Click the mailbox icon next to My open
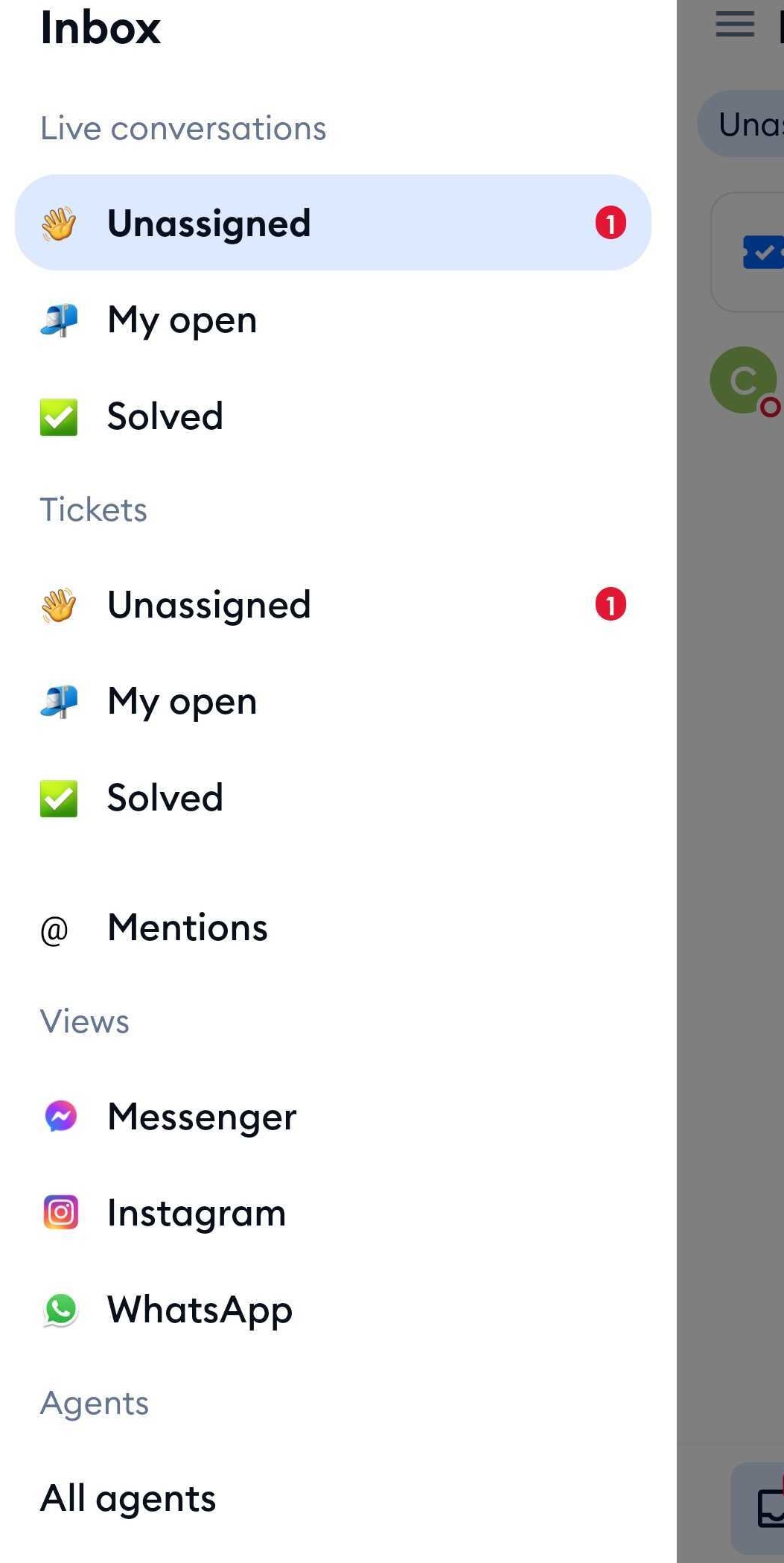This screenshot has width=784, height=1563. tap(60, 320)
